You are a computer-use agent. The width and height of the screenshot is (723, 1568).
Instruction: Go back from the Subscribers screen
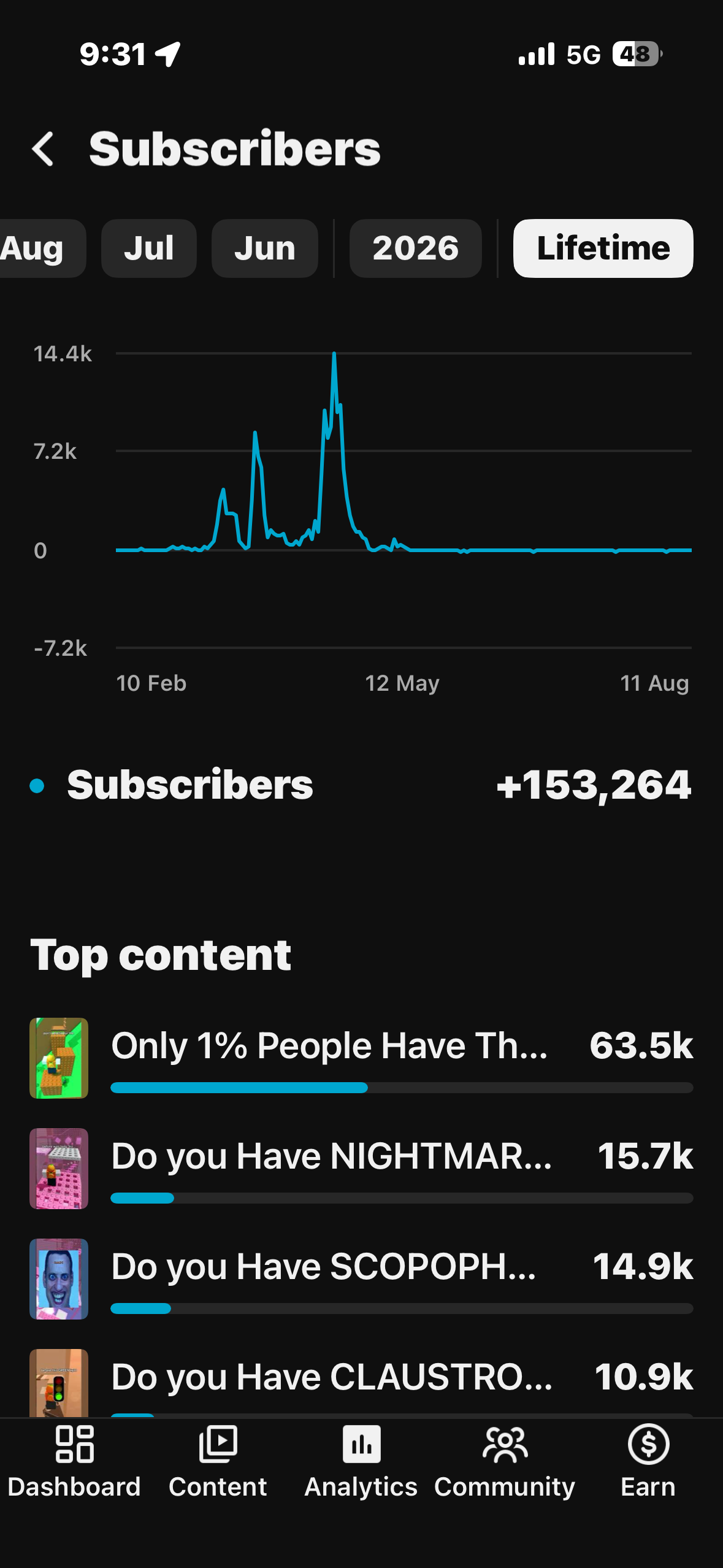pyautogui.click(x=43, y=149)
